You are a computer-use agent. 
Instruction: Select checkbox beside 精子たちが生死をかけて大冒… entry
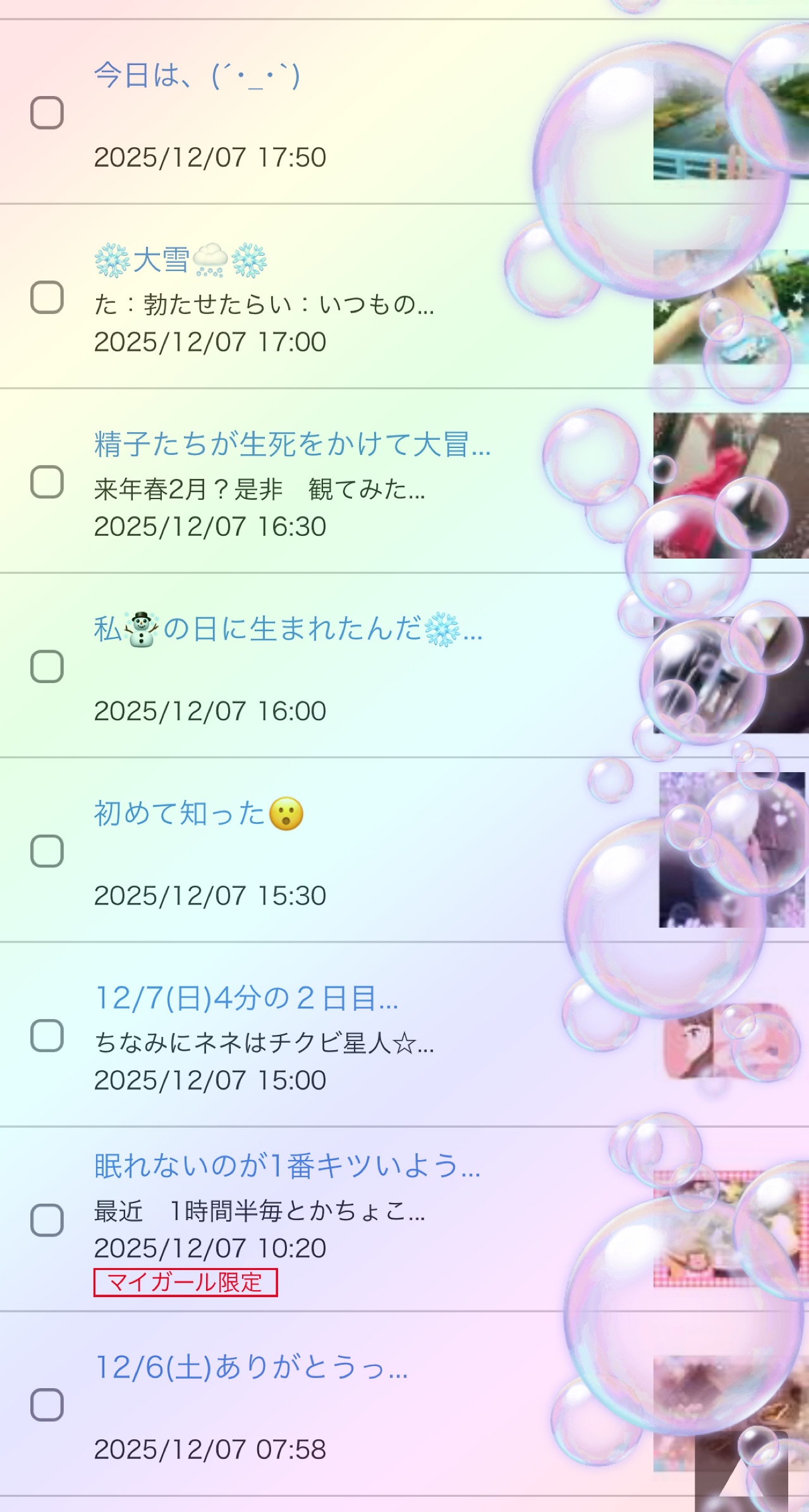47,482
